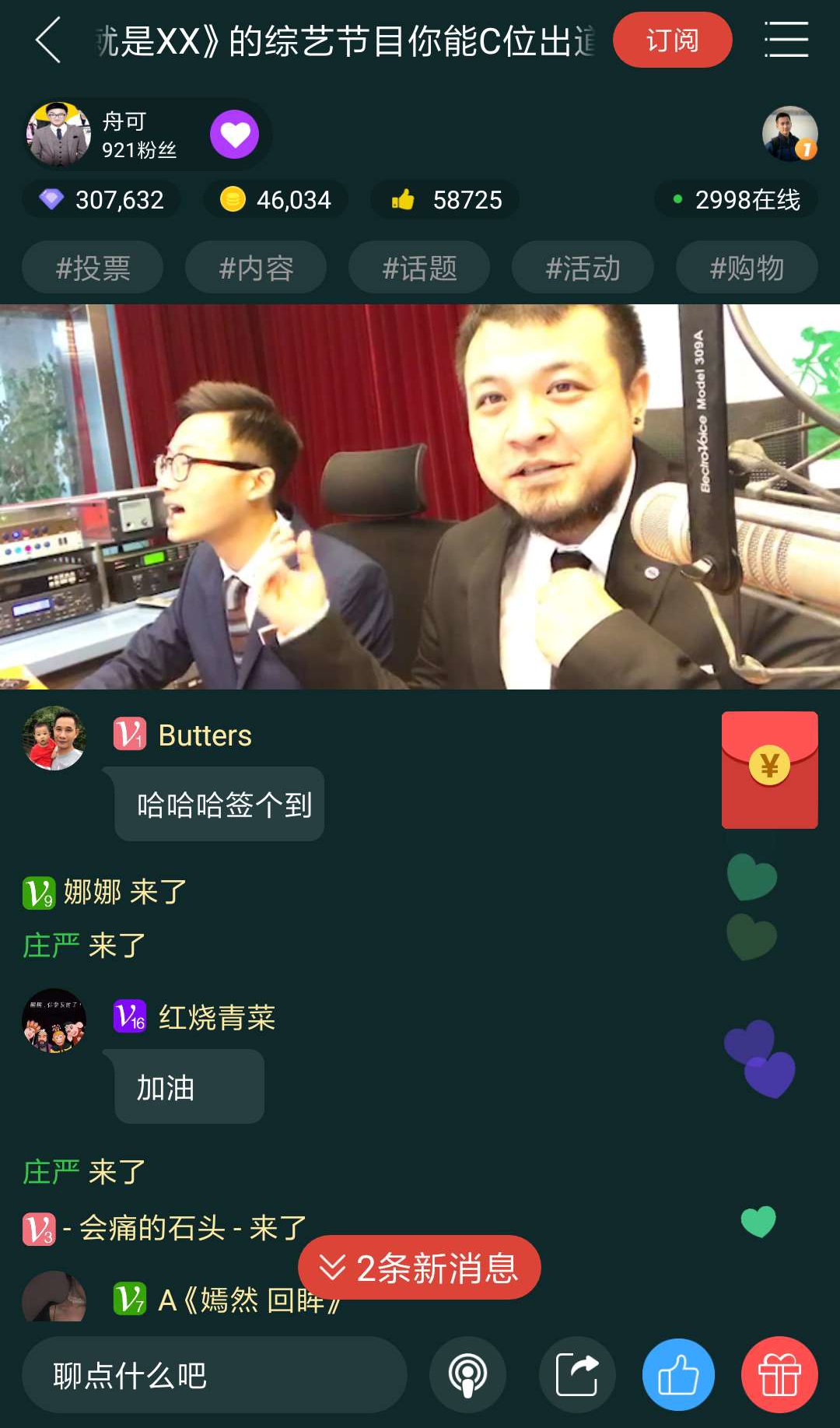Share this live stream
Viewport: 840px width, 1428px height.
click(x=577, y=1375)
